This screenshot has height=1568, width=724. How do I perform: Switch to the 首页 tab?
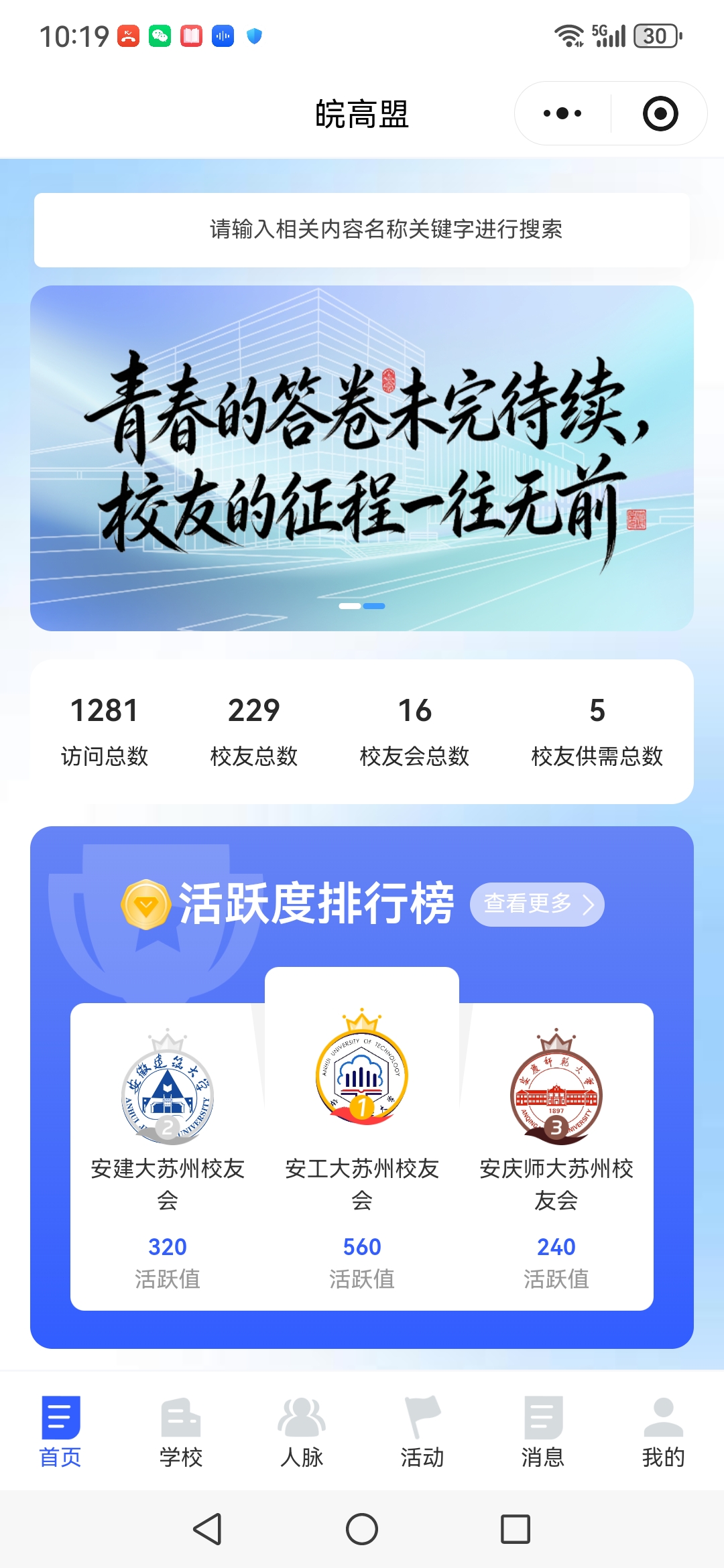click(x=60, y=1431)
